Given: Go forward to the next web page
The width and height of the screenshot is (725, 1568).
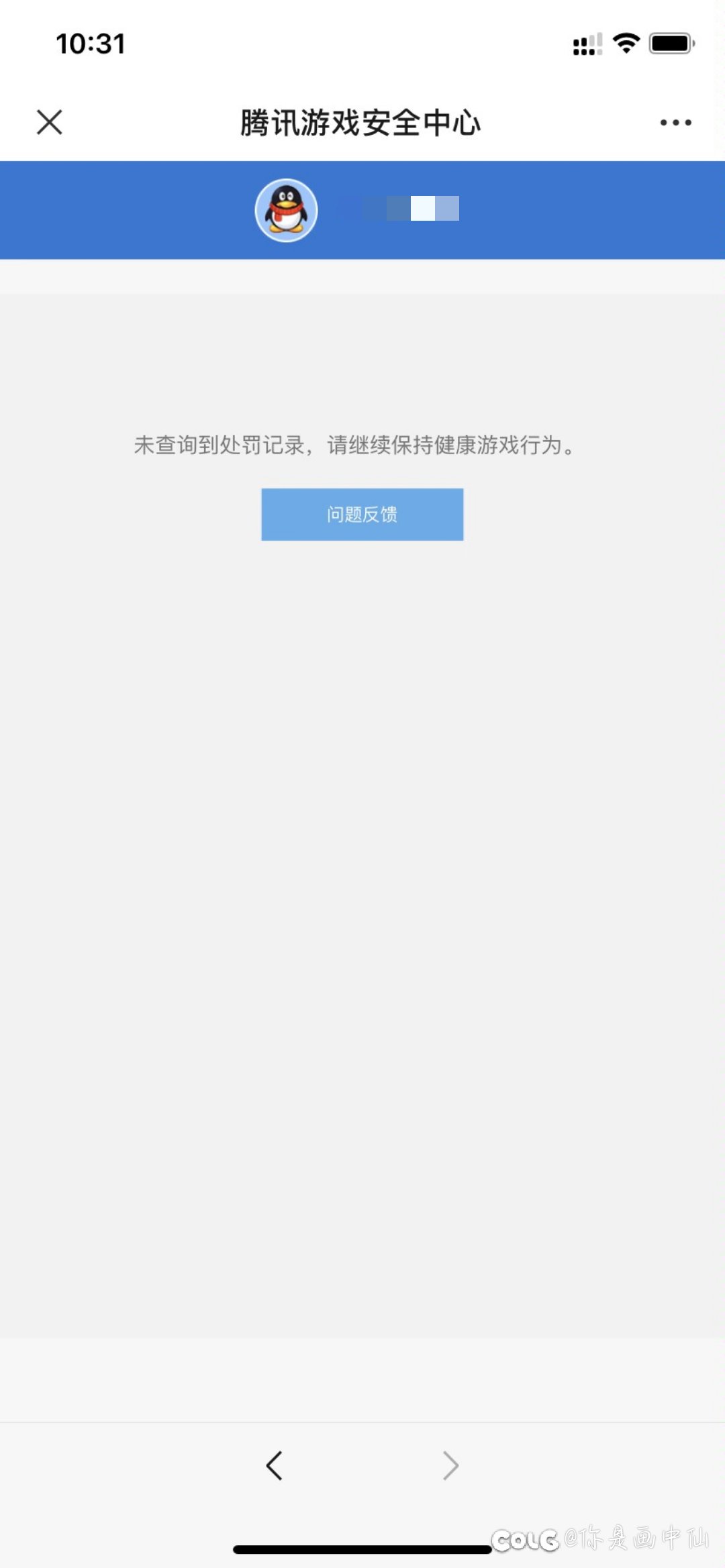Looking at the screenshot, I should pos(451,1465).
